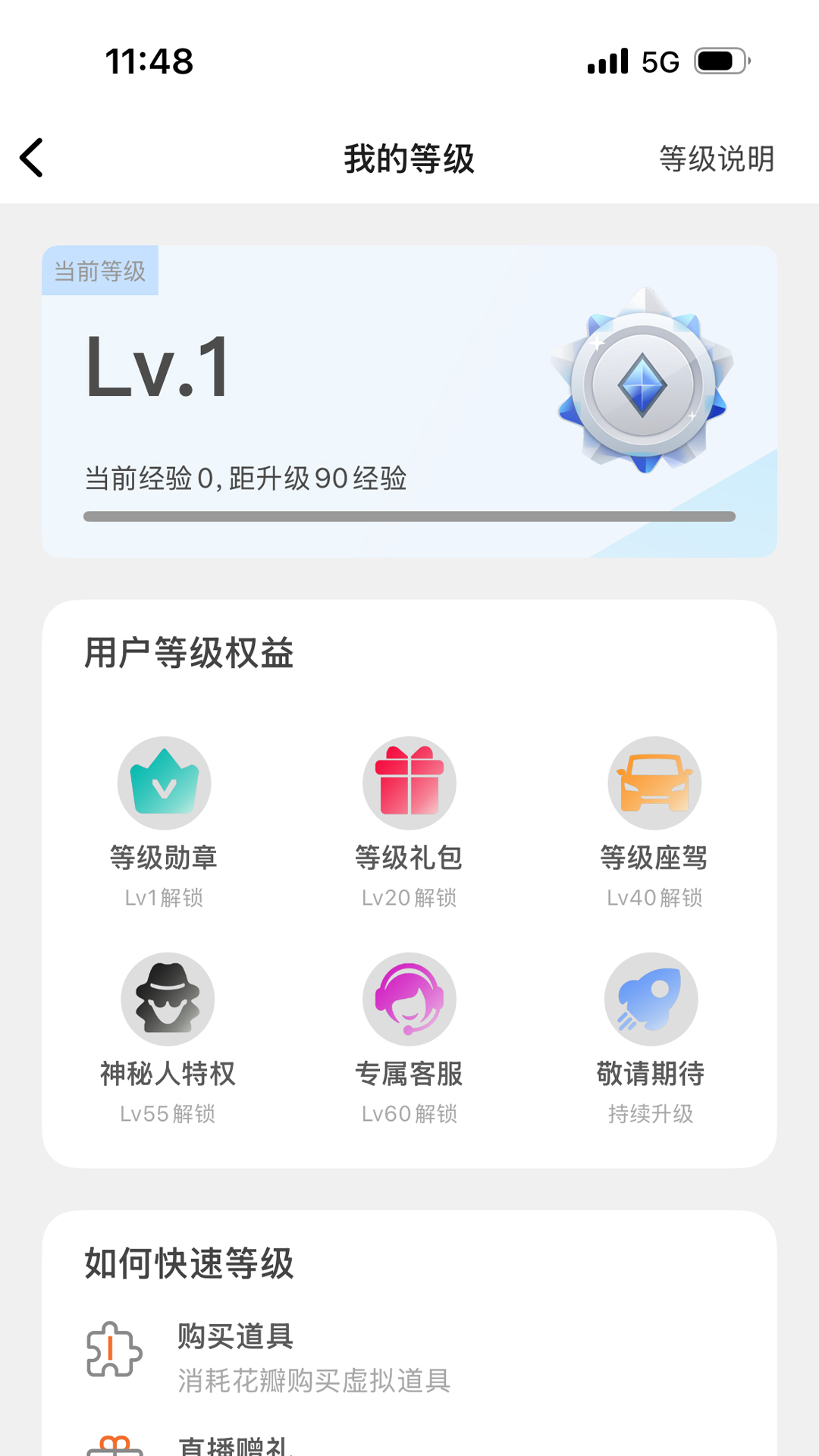The width and height of the screenshot is (819, 1456).
Task: Click the Lv20 解锁 unlock label
Action: (x=409, y=897)
